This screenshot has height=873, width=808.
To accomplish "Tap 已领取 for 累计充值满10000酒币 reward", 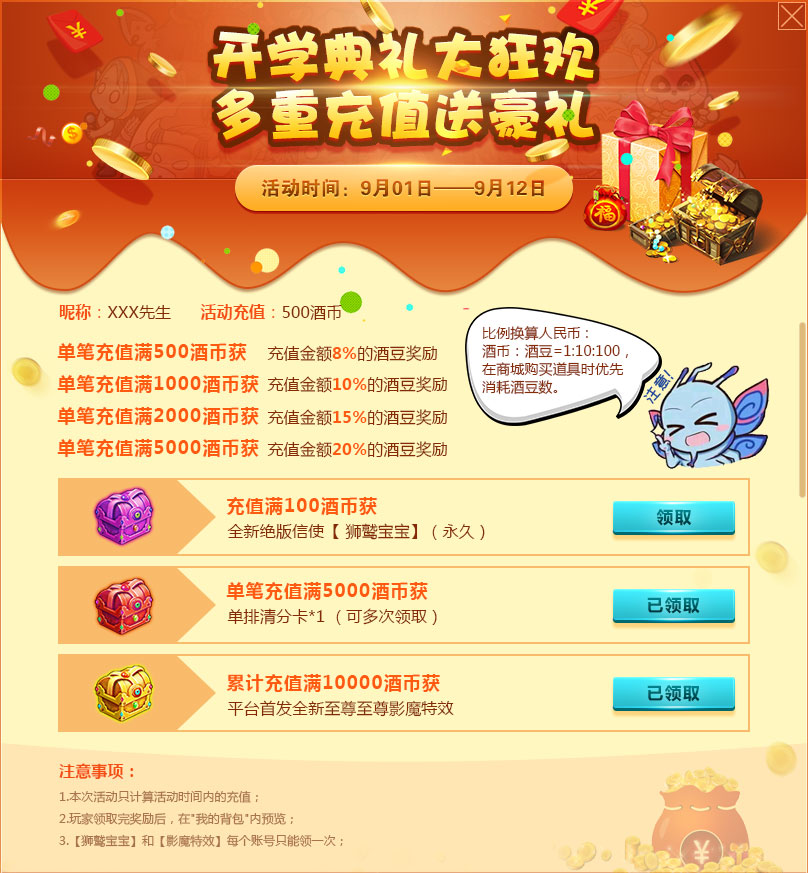I will [x=673, y=693].
